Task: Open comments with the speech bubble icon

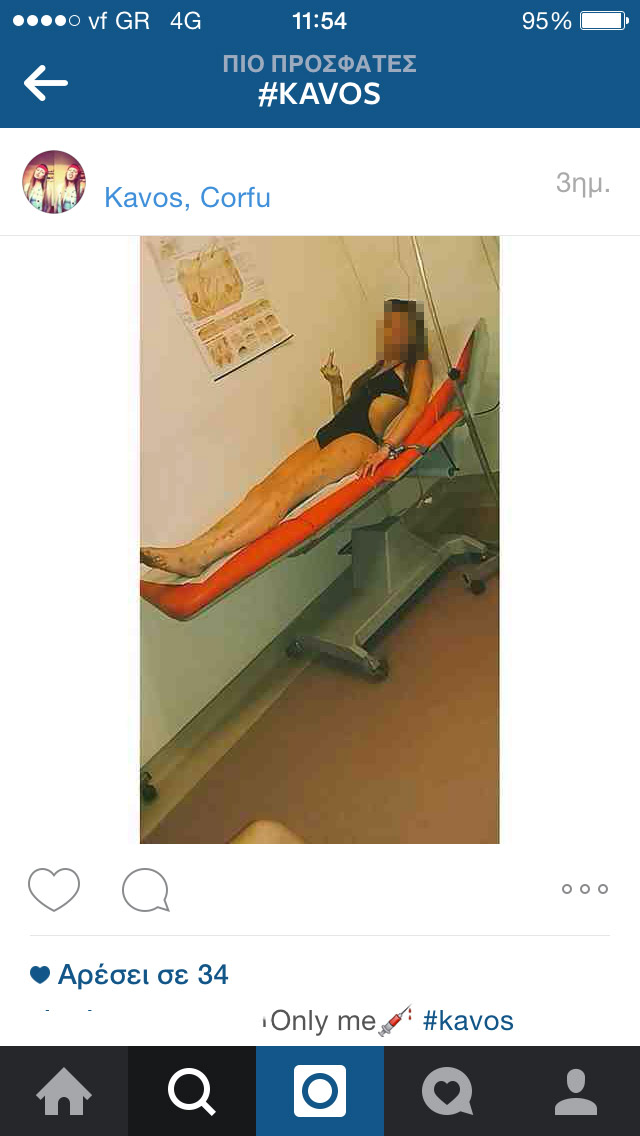Action: 146,890
